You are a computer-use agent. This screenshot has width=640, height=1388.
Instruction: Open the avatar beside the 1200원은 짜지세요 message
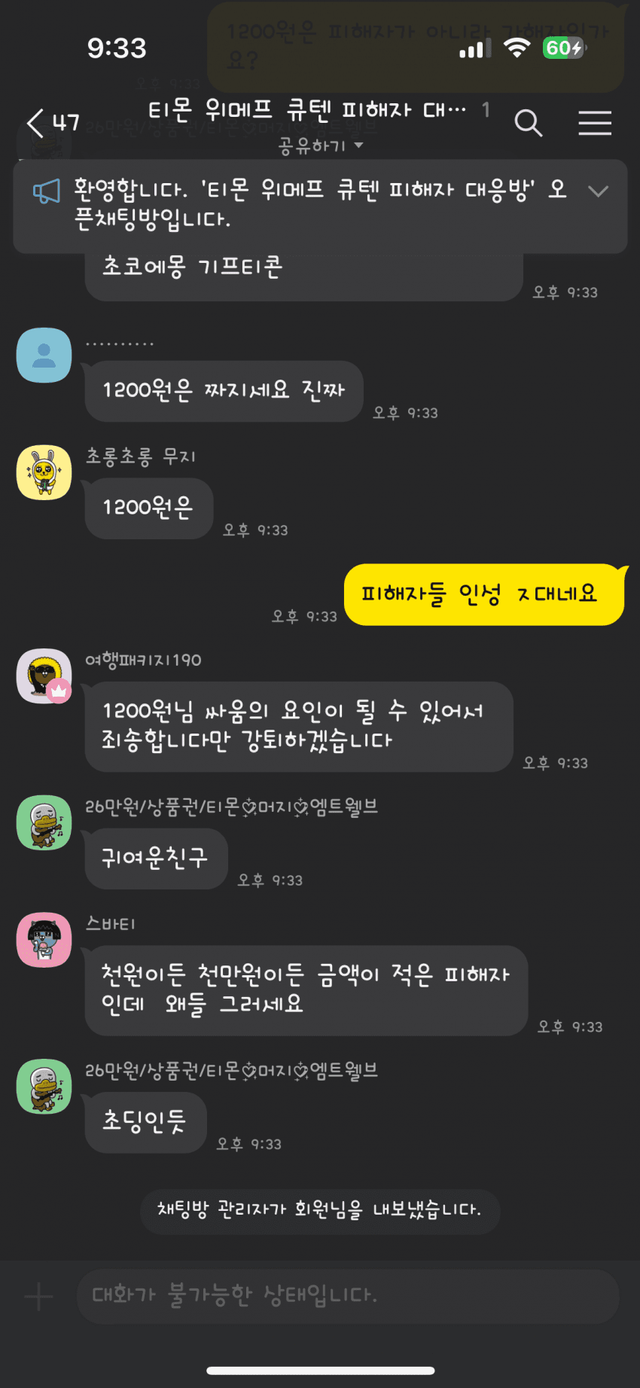point(44,354)
